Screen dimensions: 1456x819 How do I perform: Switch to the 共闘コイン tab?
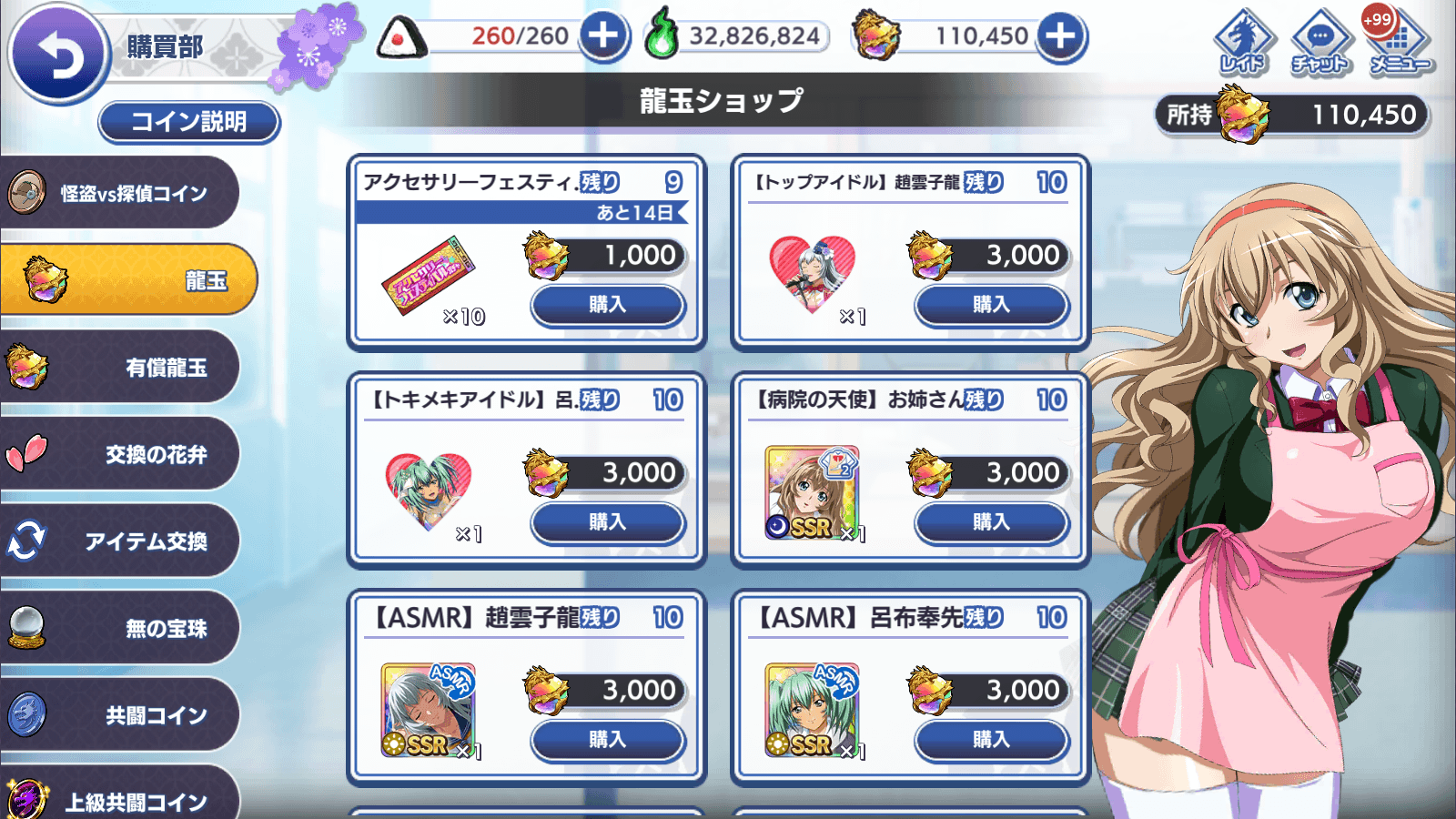coord(120,715)
